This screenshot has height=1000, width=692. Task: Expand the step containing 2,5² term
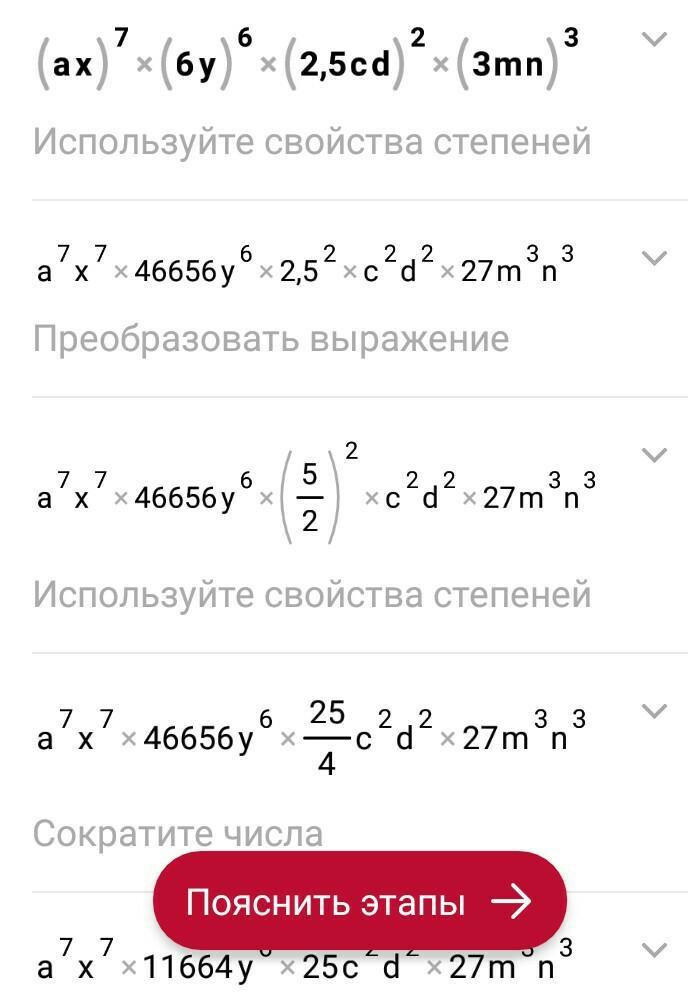[x=654, y=258]
